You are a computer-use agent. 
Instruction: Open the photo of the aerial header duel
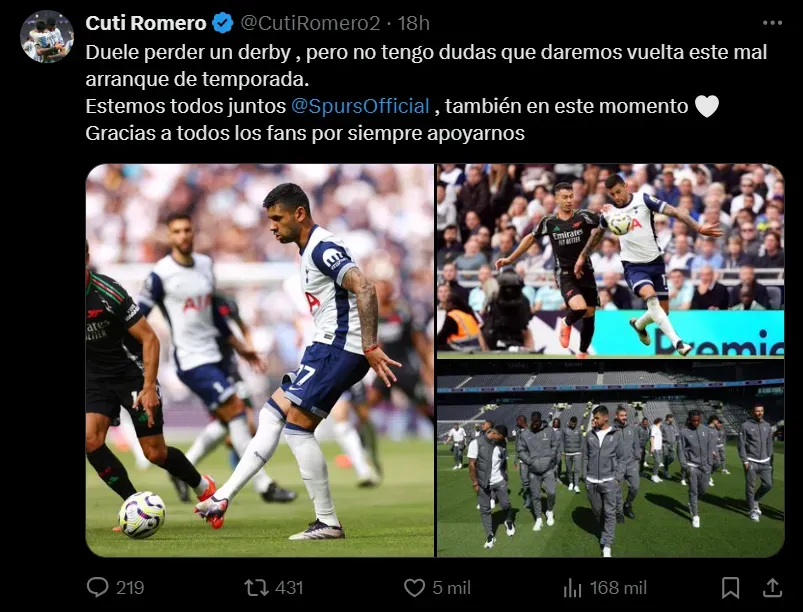point(610,260)
